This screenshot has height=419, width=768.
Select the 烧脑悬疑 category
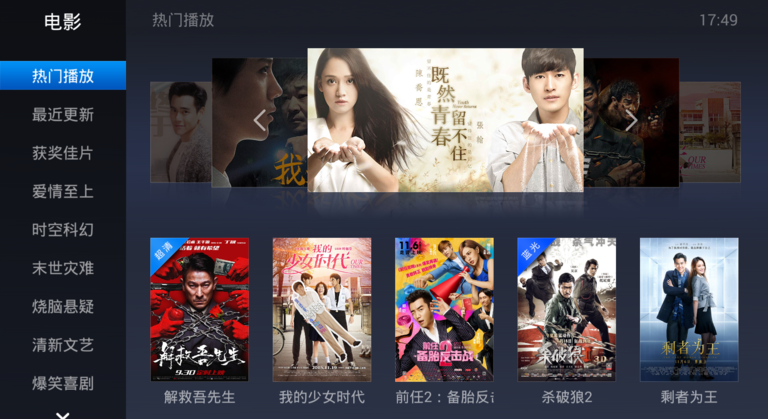63,307
